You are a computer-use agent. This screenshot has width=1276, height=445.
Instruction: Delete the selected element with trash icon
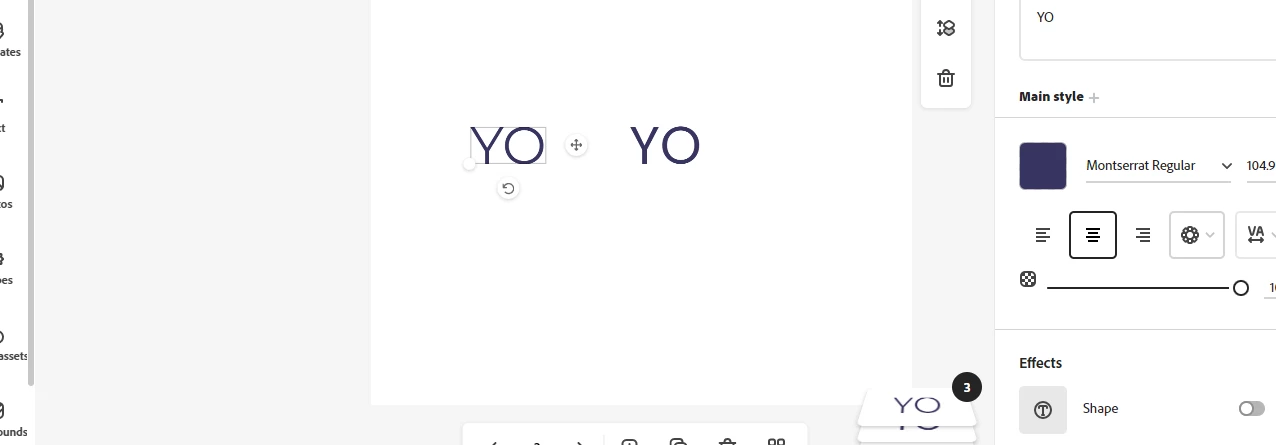[945, 78]
